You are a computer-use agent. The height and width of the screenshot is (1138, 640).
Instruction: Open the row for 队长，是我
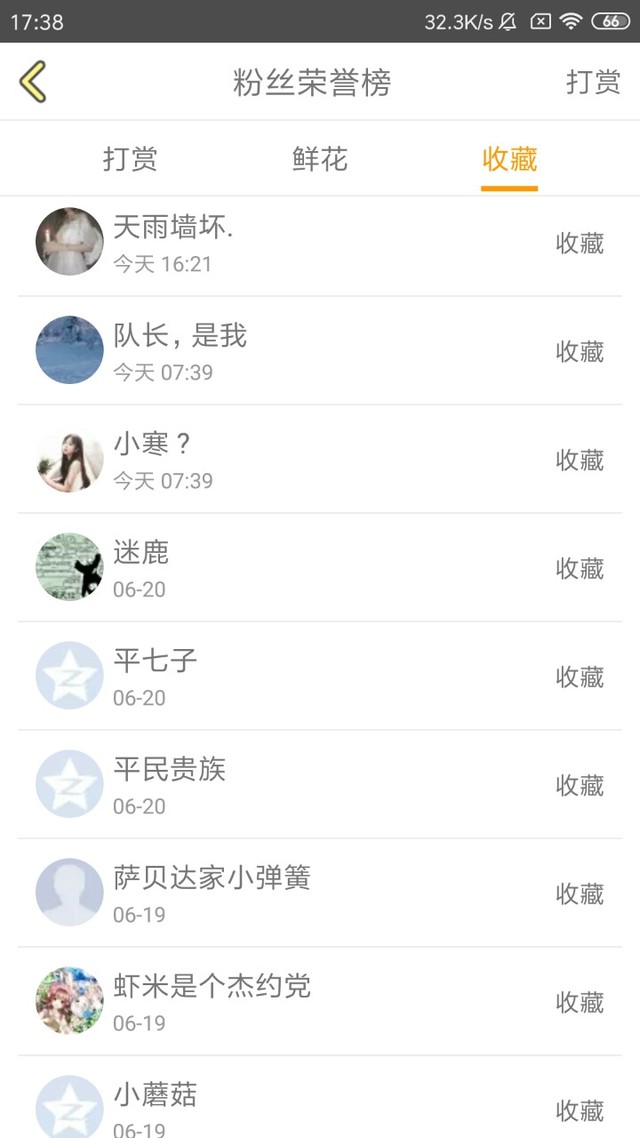click(x=320, y=351)
